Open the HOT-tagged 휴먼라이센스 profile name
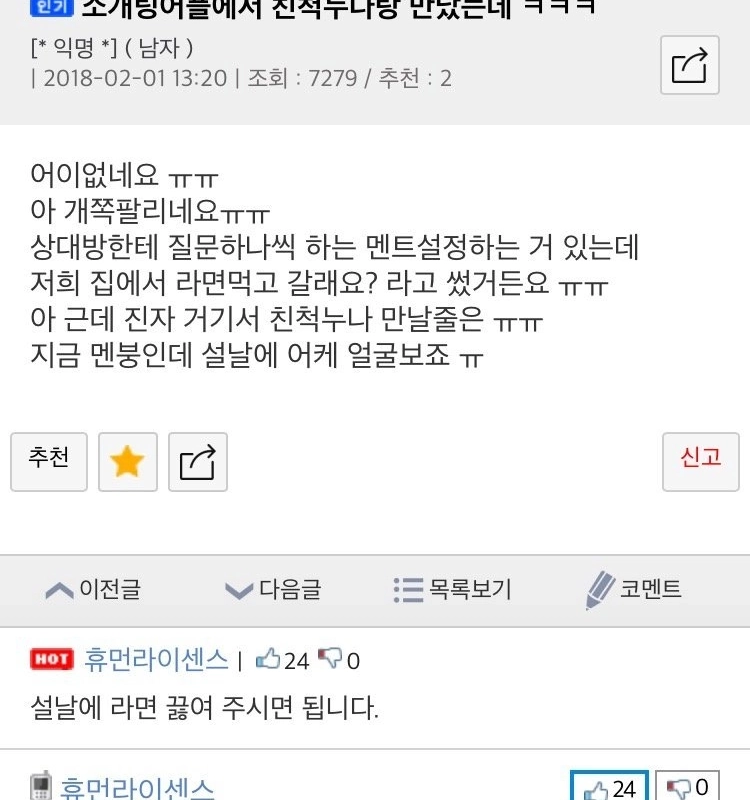This screenshot has height=800, width=750. 157,660
